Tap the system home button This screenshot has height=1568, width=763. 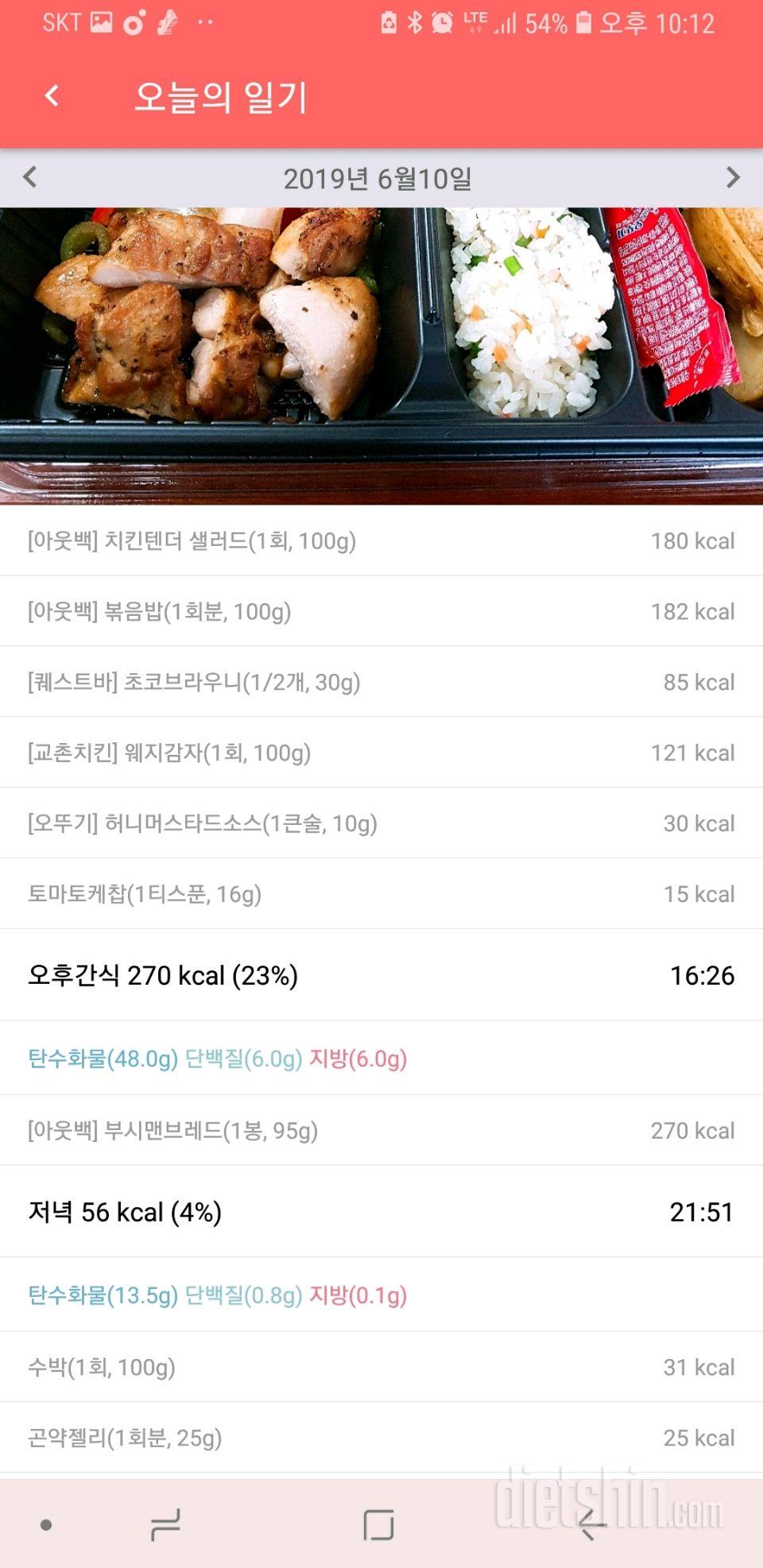click(x=378, y=1524)
